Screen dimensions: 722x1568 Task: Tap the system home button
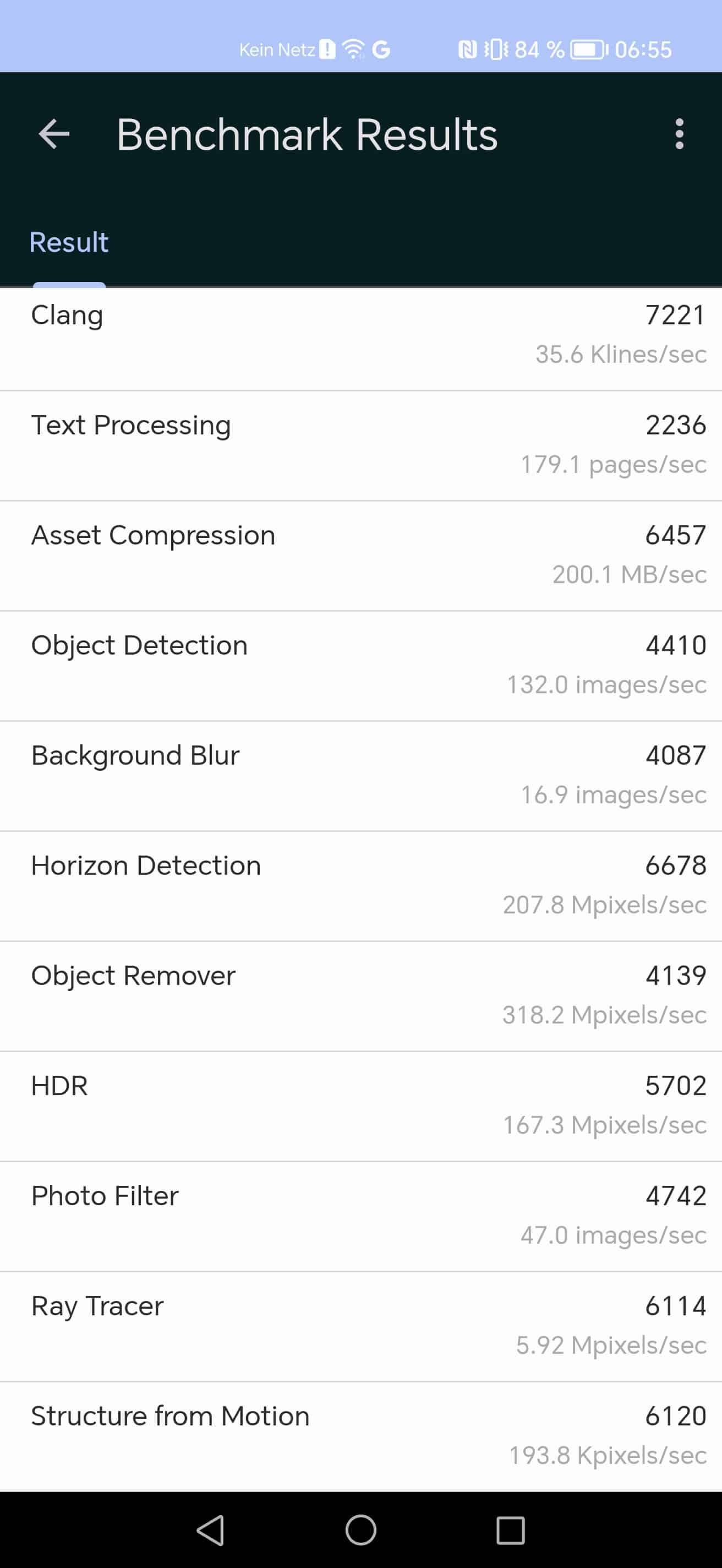click(x=360, y=1529)
